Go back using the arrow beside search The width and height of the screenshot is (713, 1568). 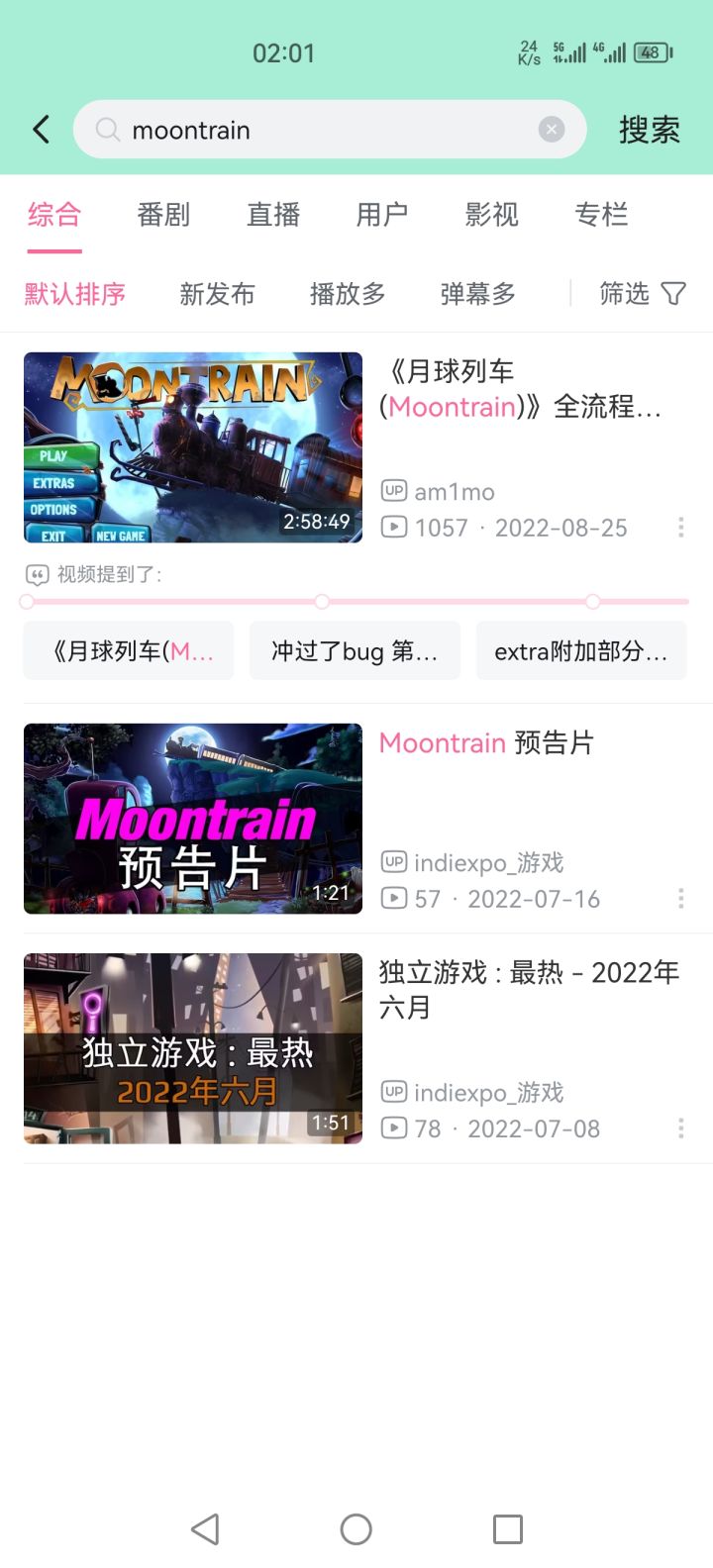tap(42, 130)
